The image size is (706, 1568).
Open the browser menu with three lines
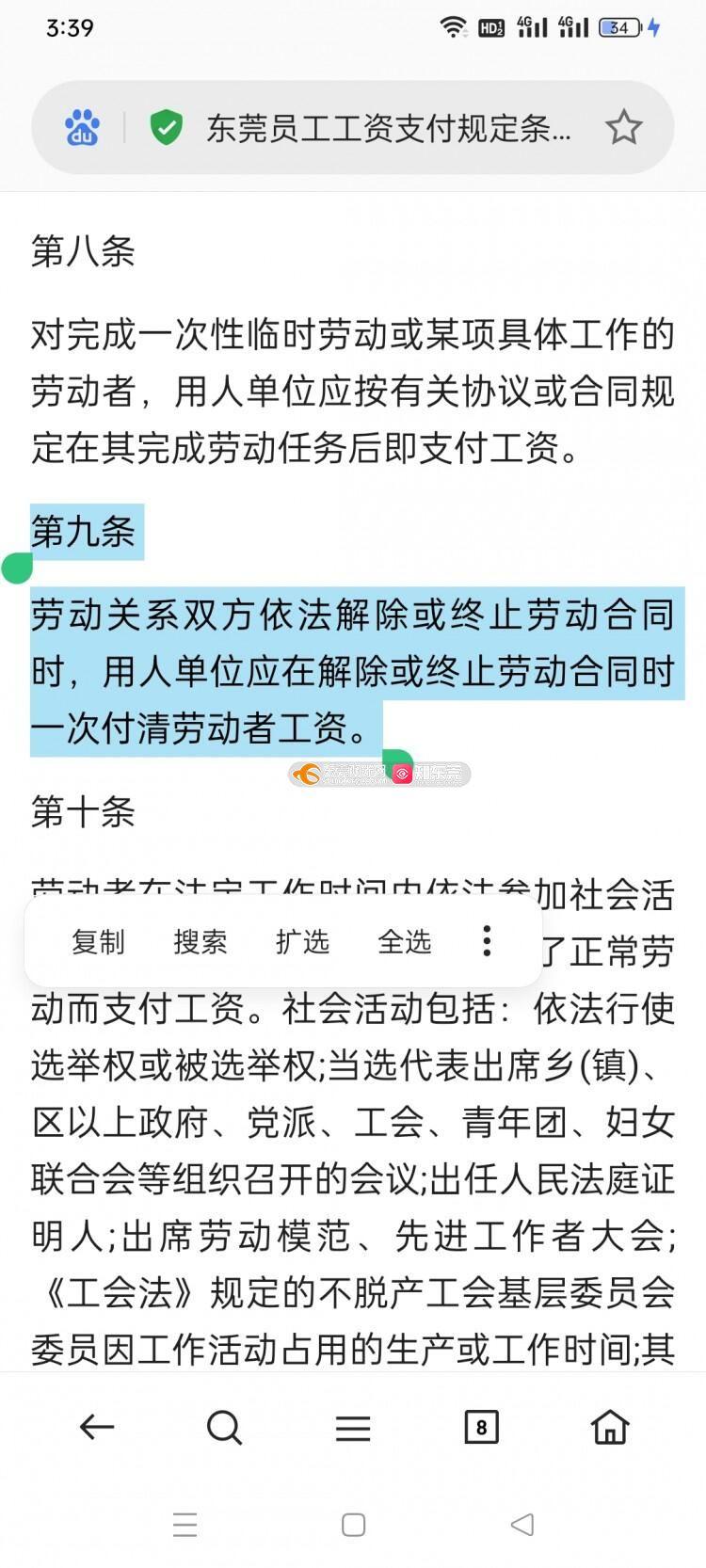tap(353, 1428)
